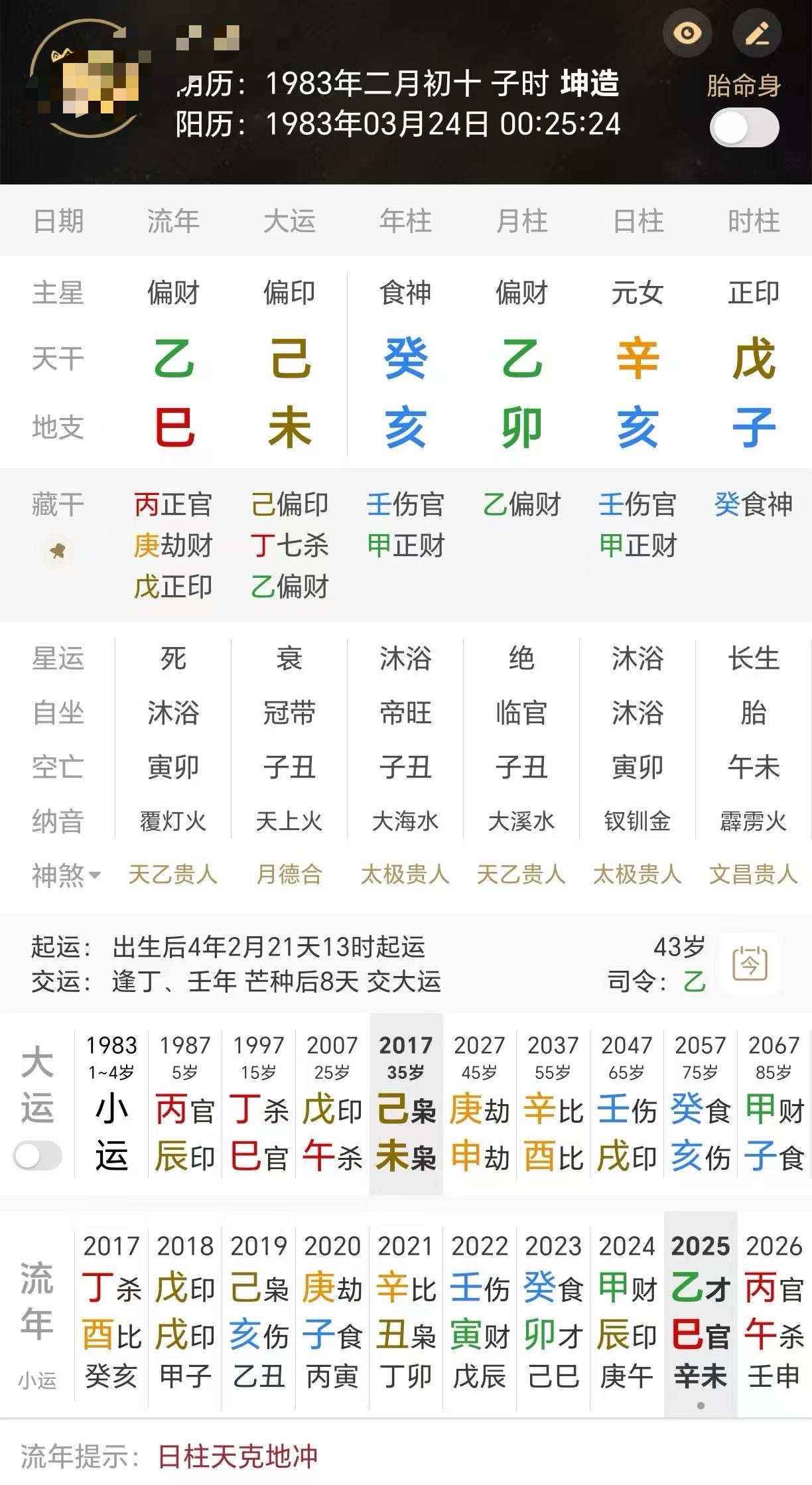The image size is (812, 1485).
Task: Select the 2007 戊午 大运
Action: pyautogui.click(x=332, y=1105)
